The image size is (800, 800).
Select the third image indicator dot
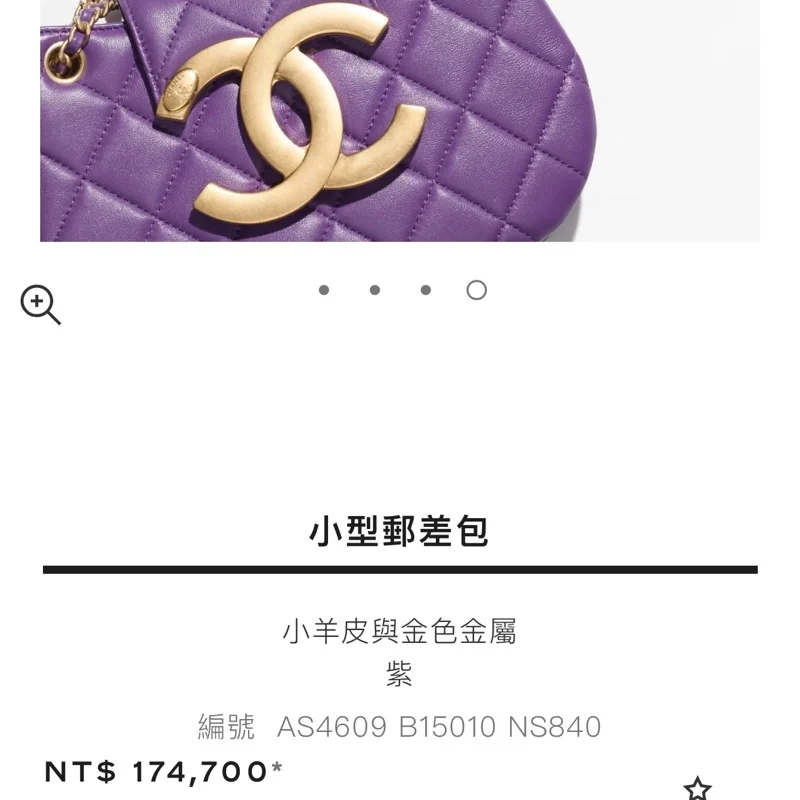pyautogui.click(x=426, y=290)
